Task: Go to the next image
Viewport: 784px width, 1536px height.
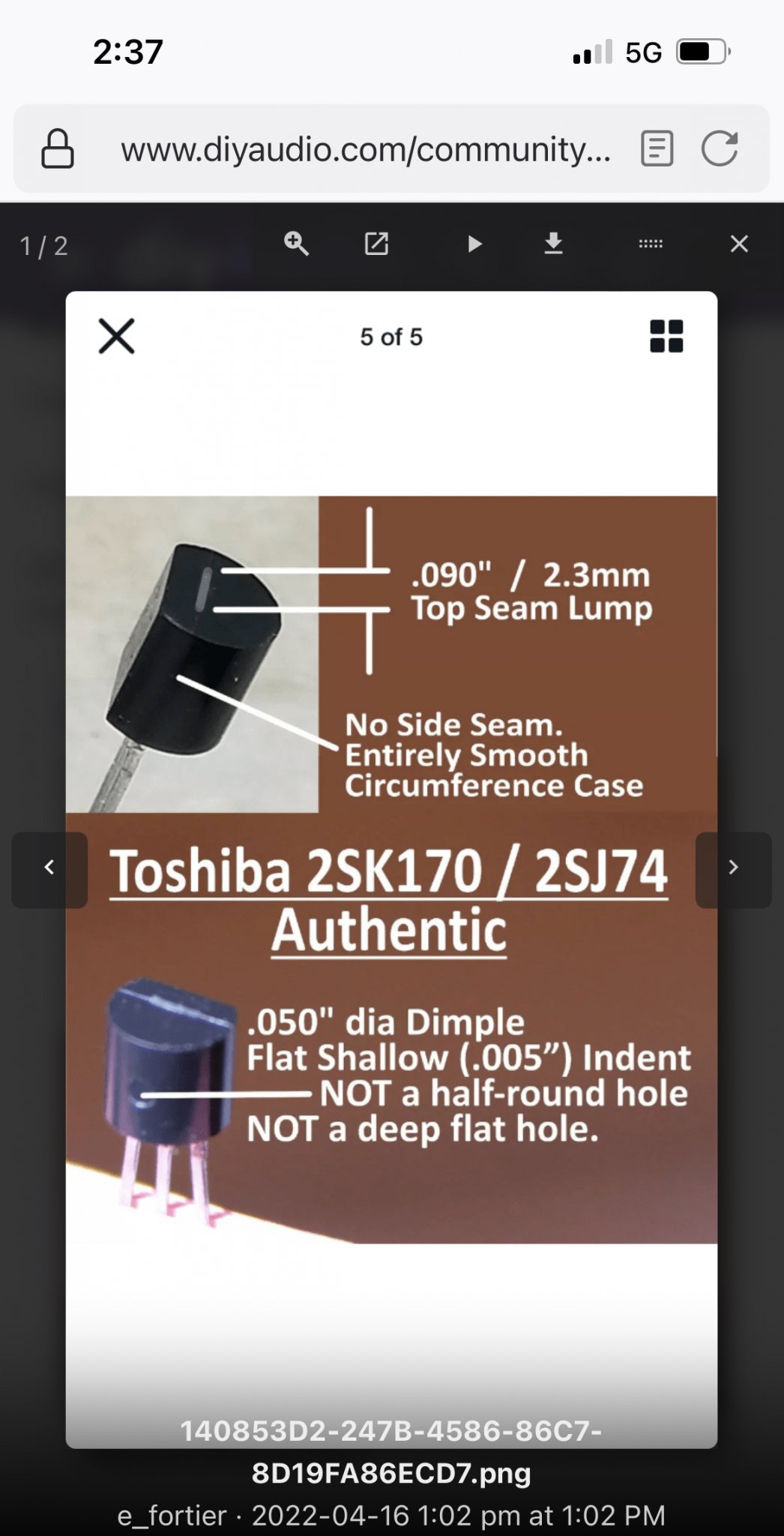Action: pos(734,869)
